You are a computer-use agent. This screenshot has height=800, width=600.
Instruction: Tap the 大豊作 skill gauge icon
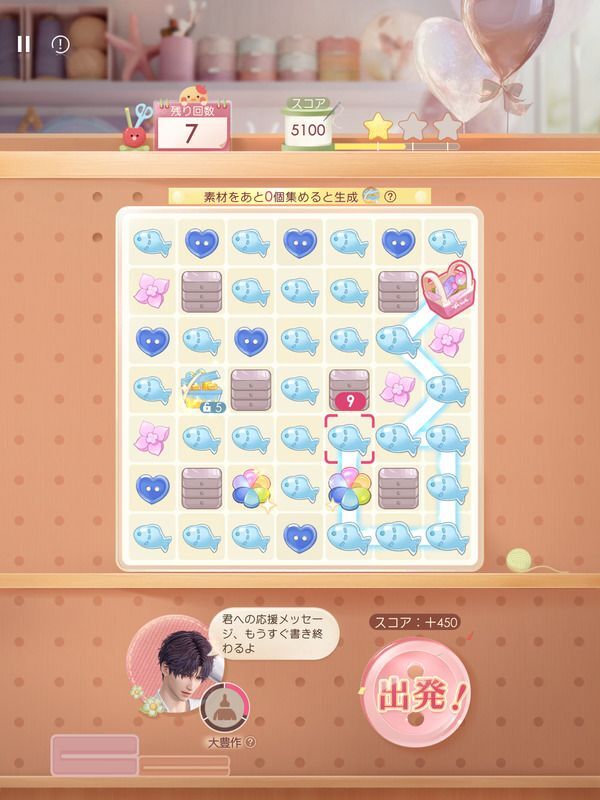(224, 708)
